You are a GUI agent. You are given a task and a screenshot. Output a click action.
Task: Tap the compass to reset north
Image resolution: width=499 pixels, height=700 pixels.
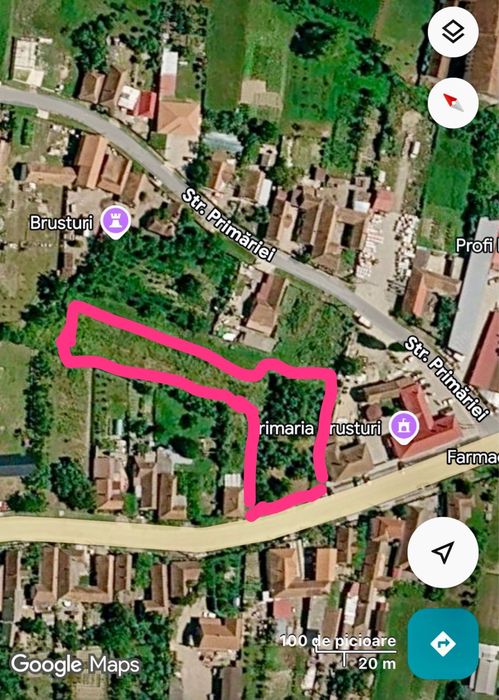[453, 103]
